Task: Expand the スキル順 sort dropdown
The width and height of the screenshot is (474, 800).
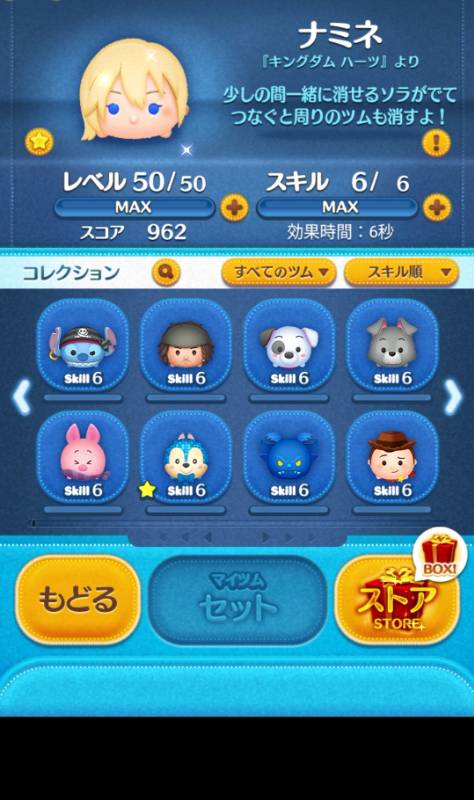Action: pyautogui.click(x=402, y=272)
